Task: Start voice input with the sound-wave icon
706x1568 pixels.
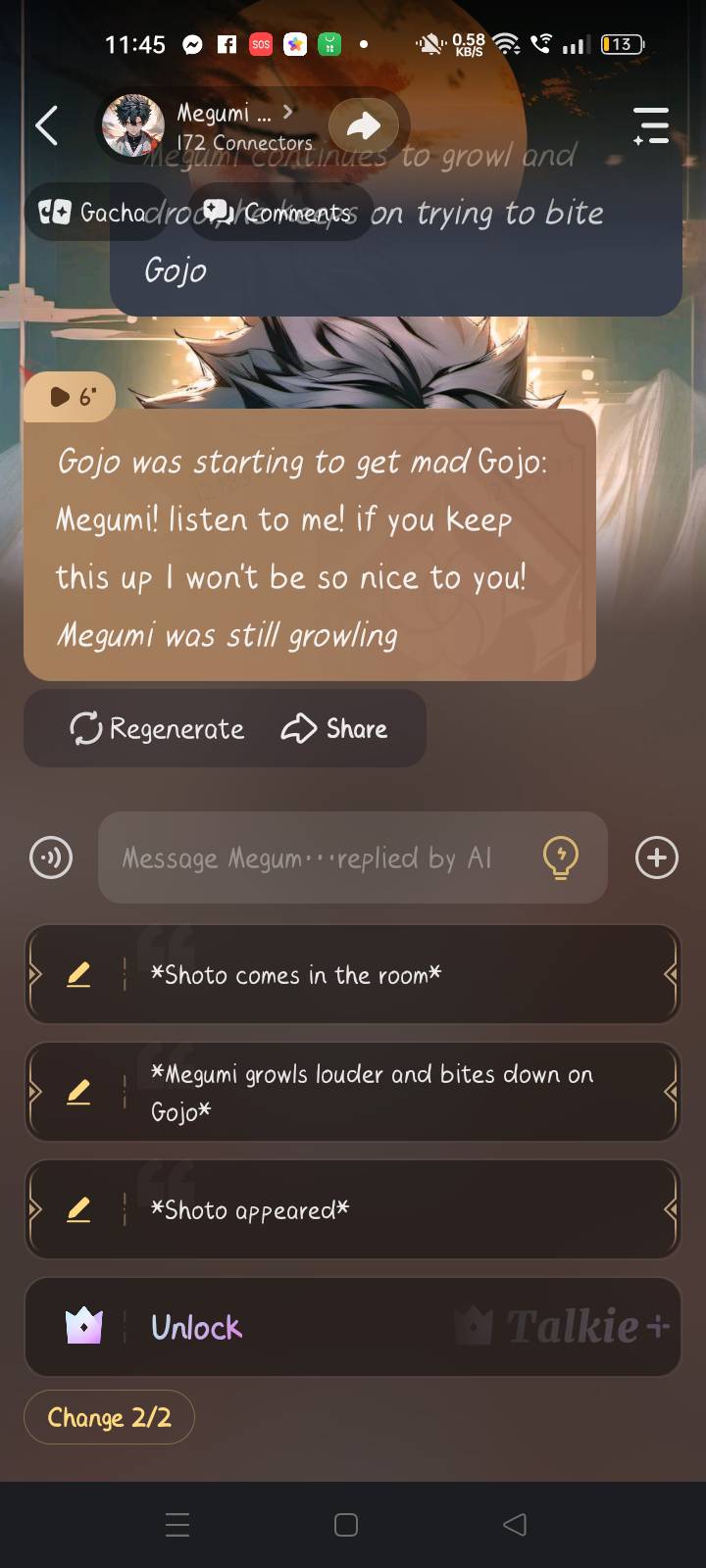Action: pos(51,858)
